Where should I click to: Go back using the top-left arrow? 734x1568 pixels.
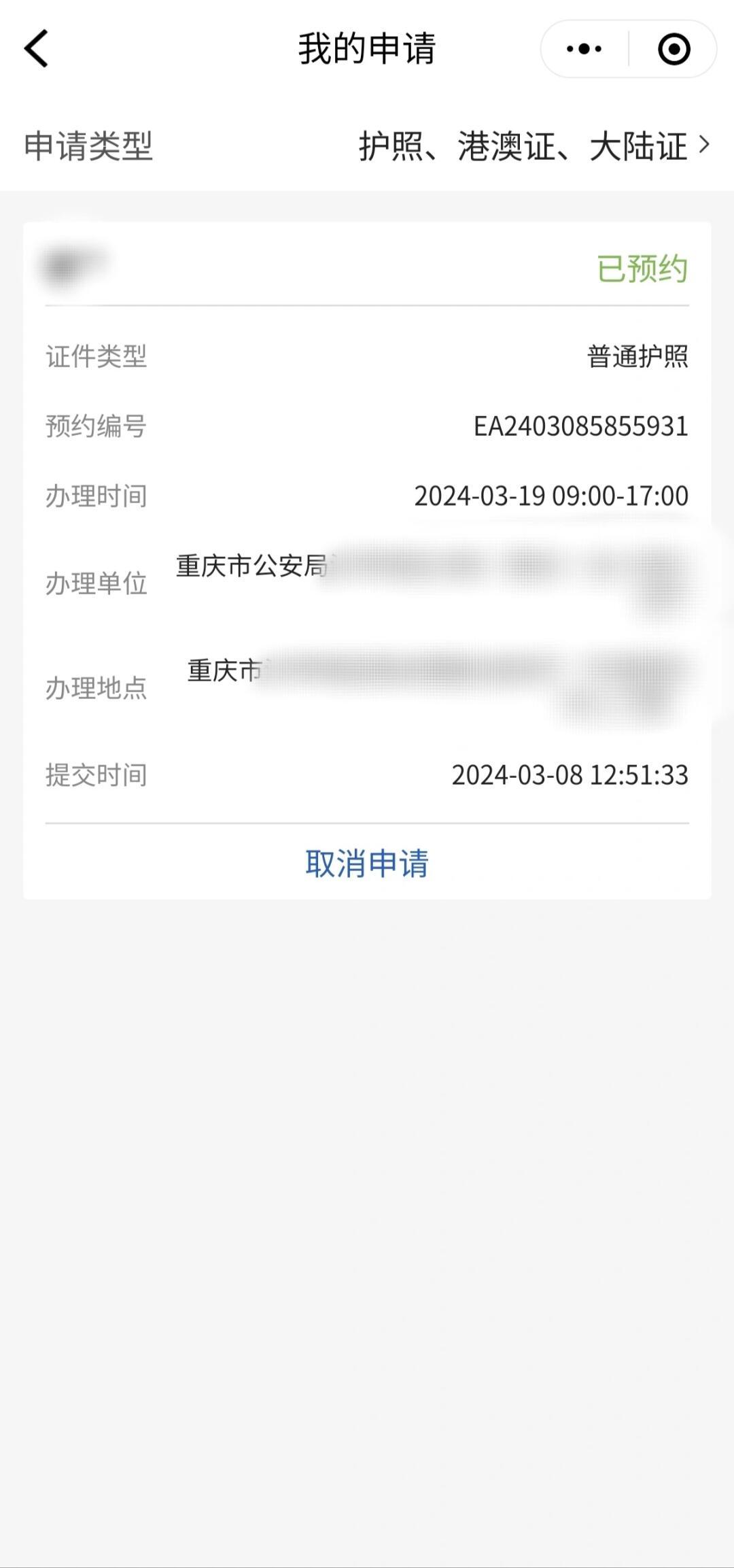pos(36,48)
